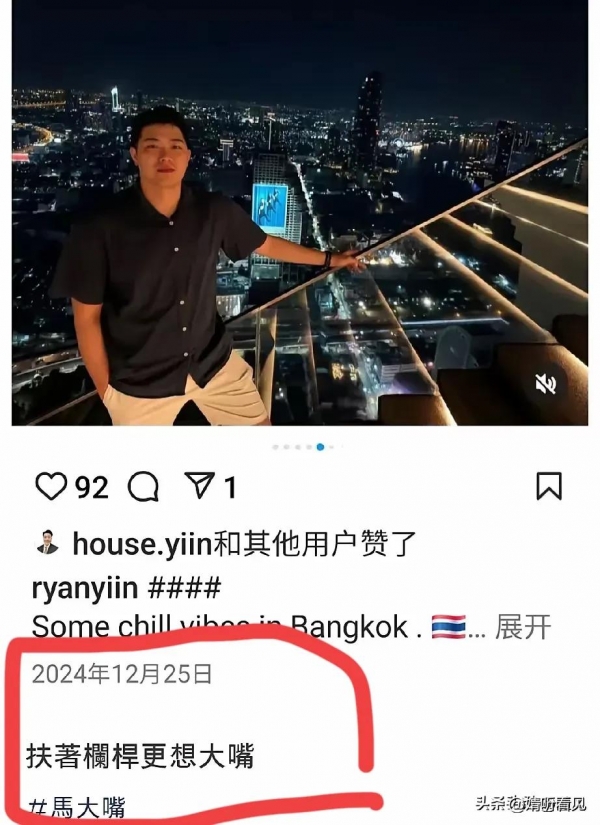Share the post via the paper plane icon

[200, 487]
